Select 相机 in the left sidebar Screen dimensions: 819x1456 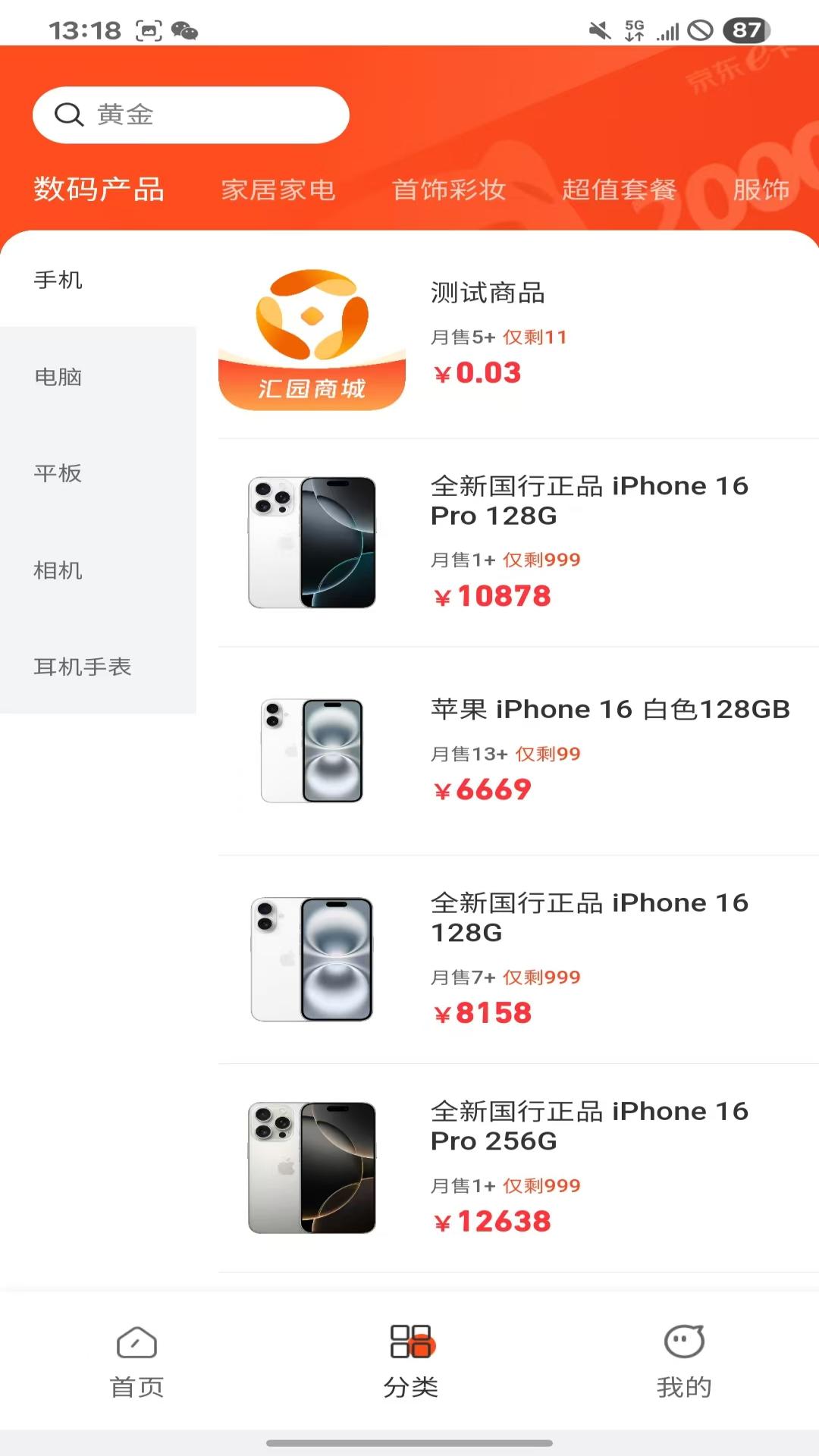click(x=61, y=571)
